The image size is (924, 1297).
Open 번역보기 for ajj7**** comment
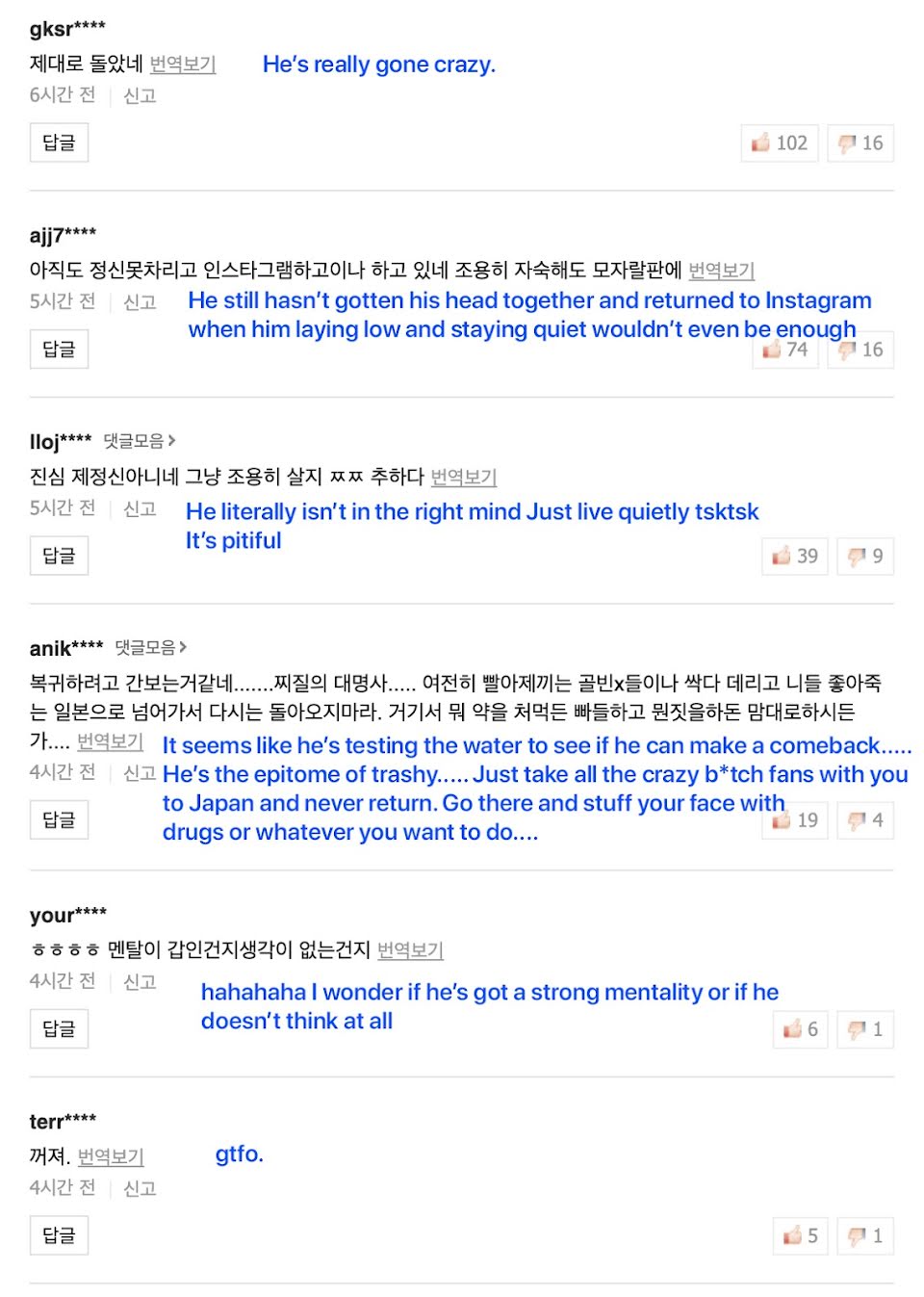pos(722,271)
